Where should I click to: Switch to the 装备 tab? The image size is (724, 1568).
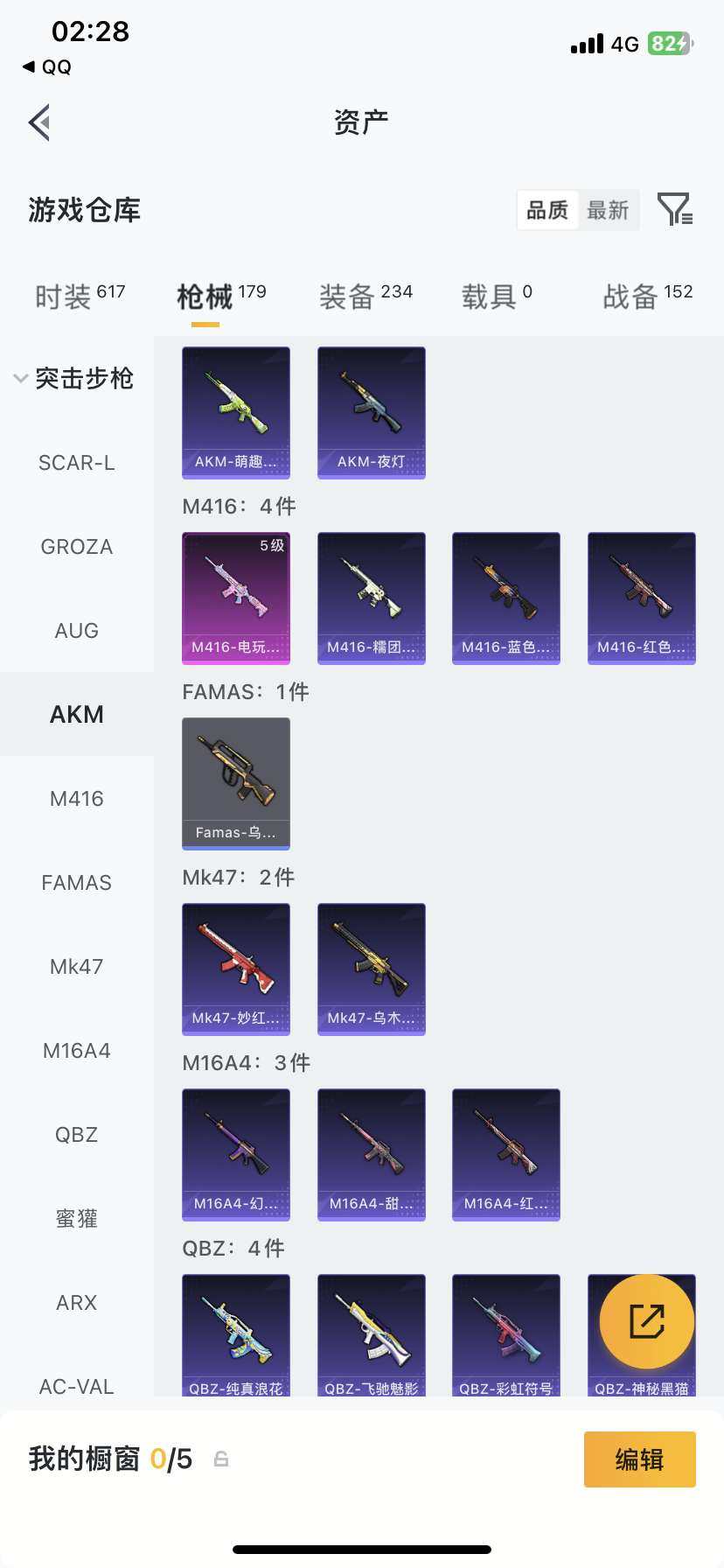point(365,297)
